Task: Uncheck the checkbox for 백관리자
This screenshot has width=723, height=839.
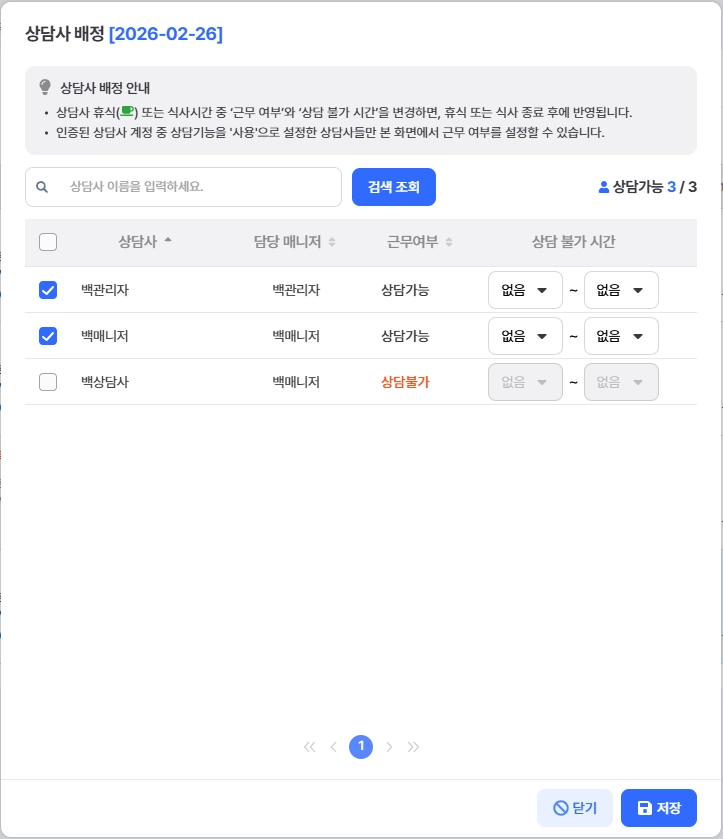Action: pyautogui.click(x=48, y=290)
